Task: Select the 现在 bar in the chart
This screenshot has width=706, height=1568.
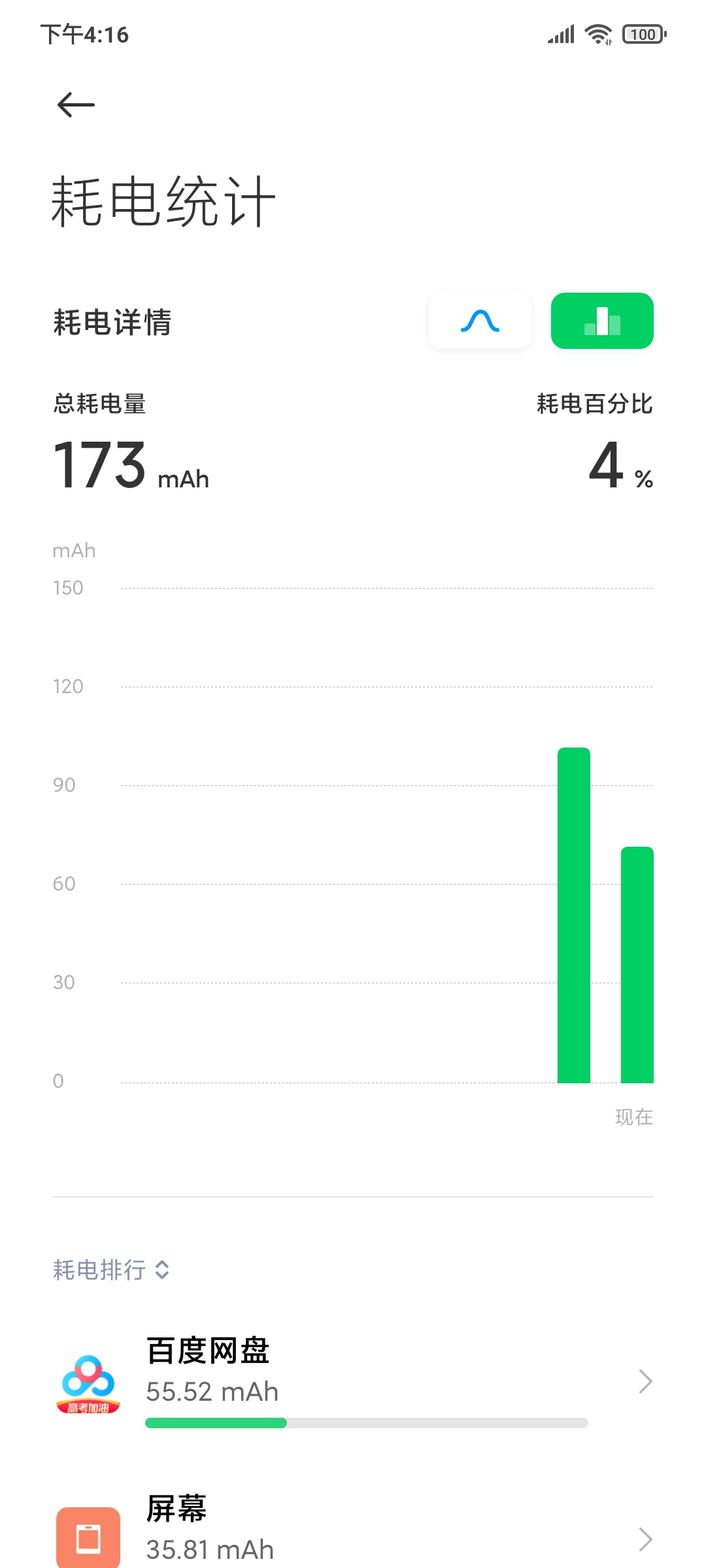Action: click(637, 965)
